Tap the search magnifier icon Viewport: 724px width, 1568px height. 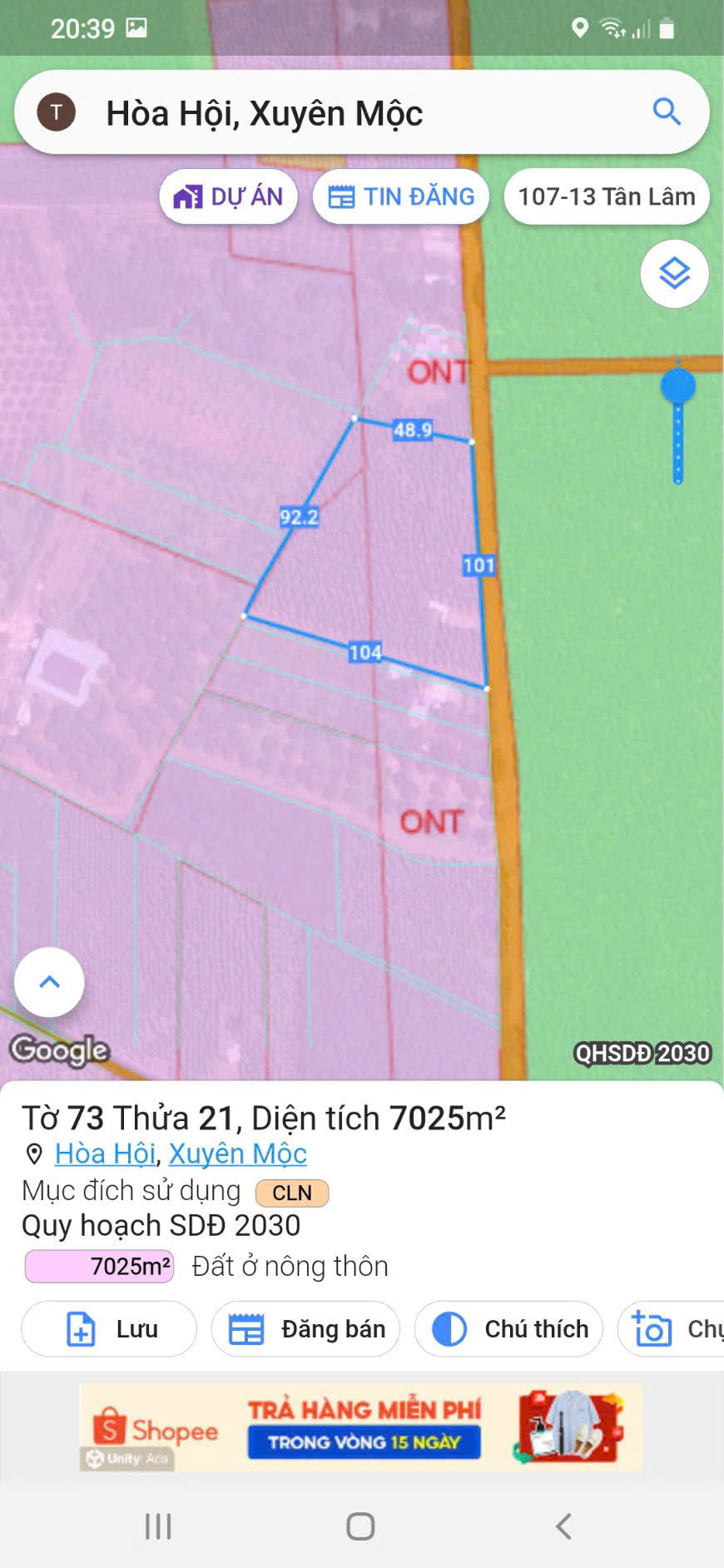667,112
